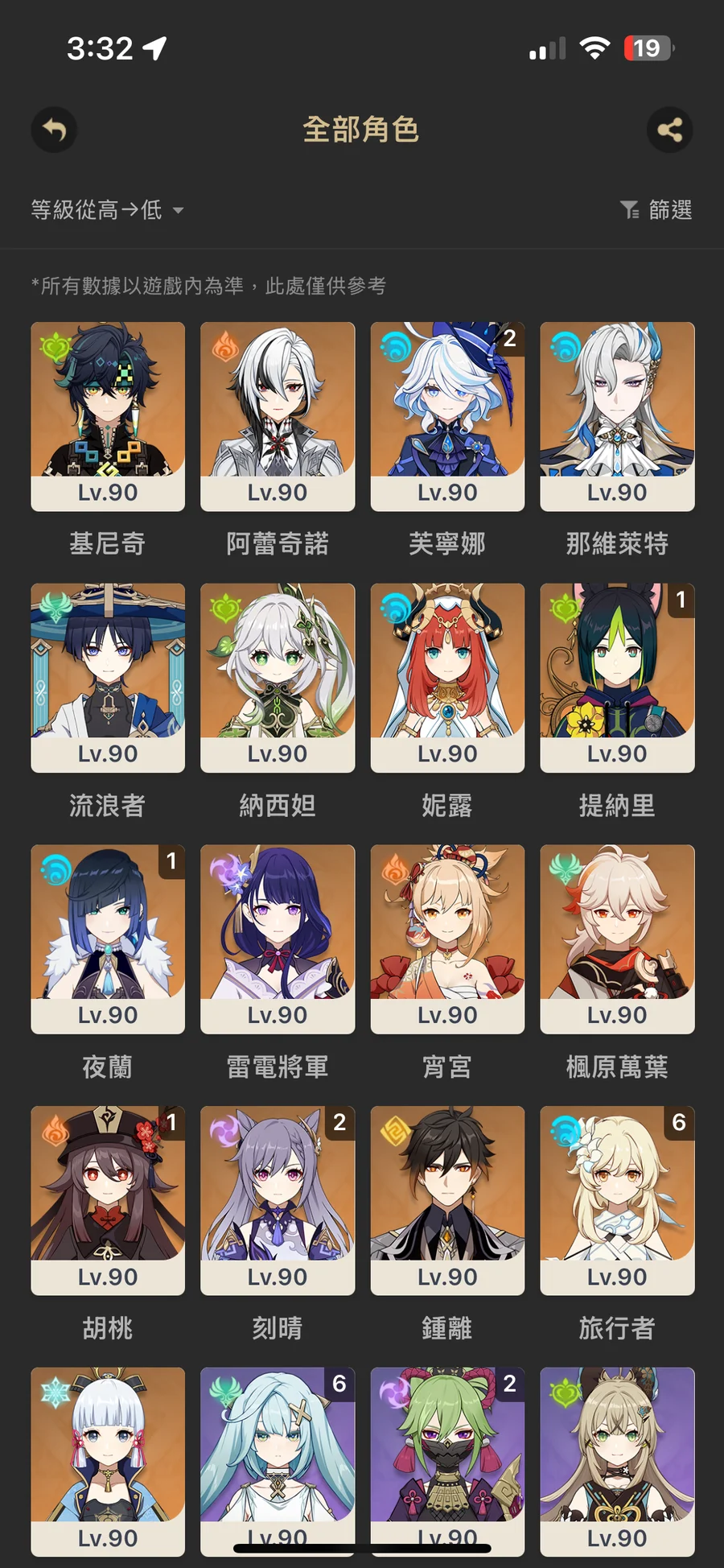
Task: Tap the 納西妲 character card
Action: click(x=278, y=678)
